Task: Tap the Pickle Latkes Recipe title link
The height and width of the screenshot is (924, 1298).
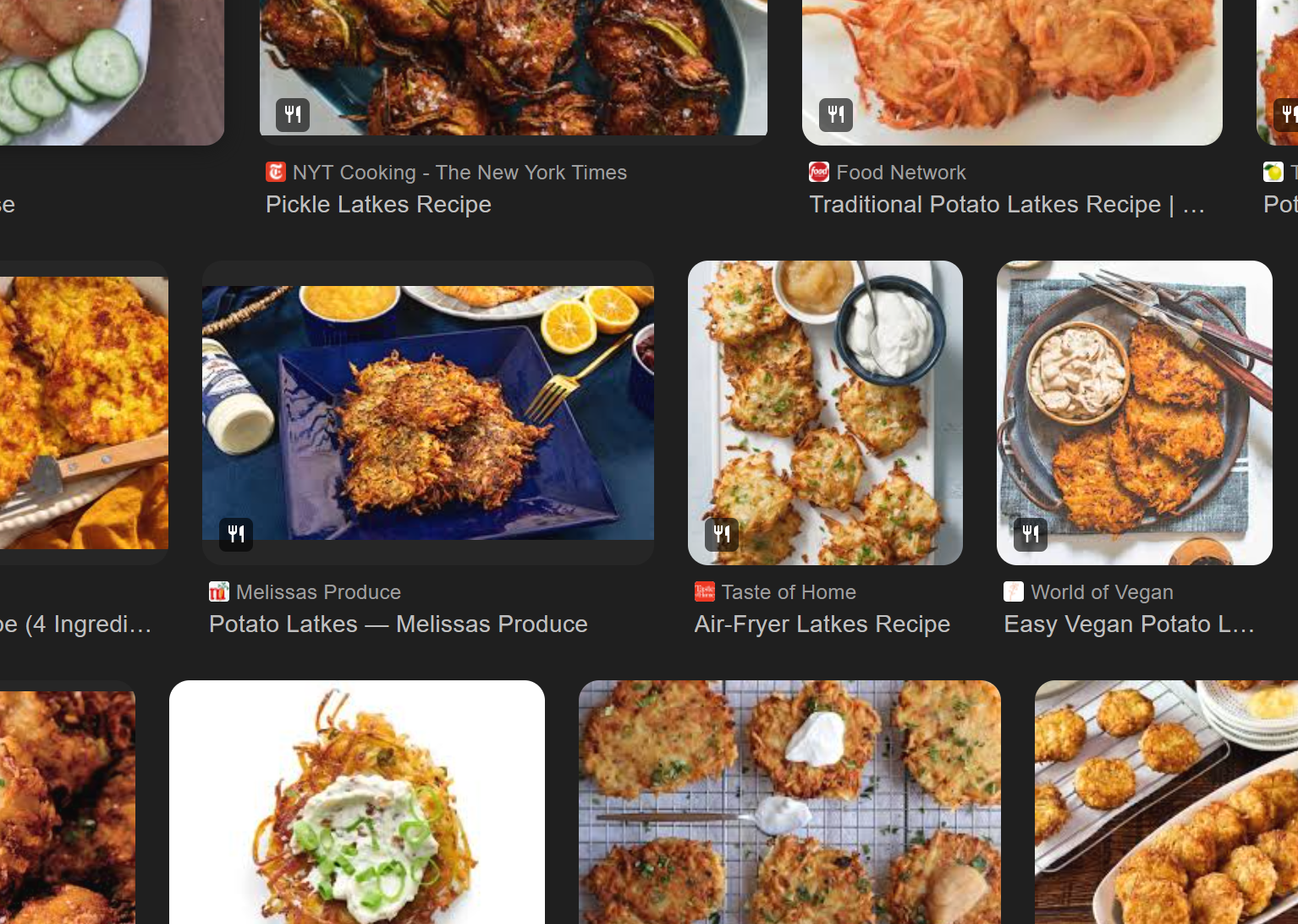Action: pyautogui.click(x=378, y=205)
